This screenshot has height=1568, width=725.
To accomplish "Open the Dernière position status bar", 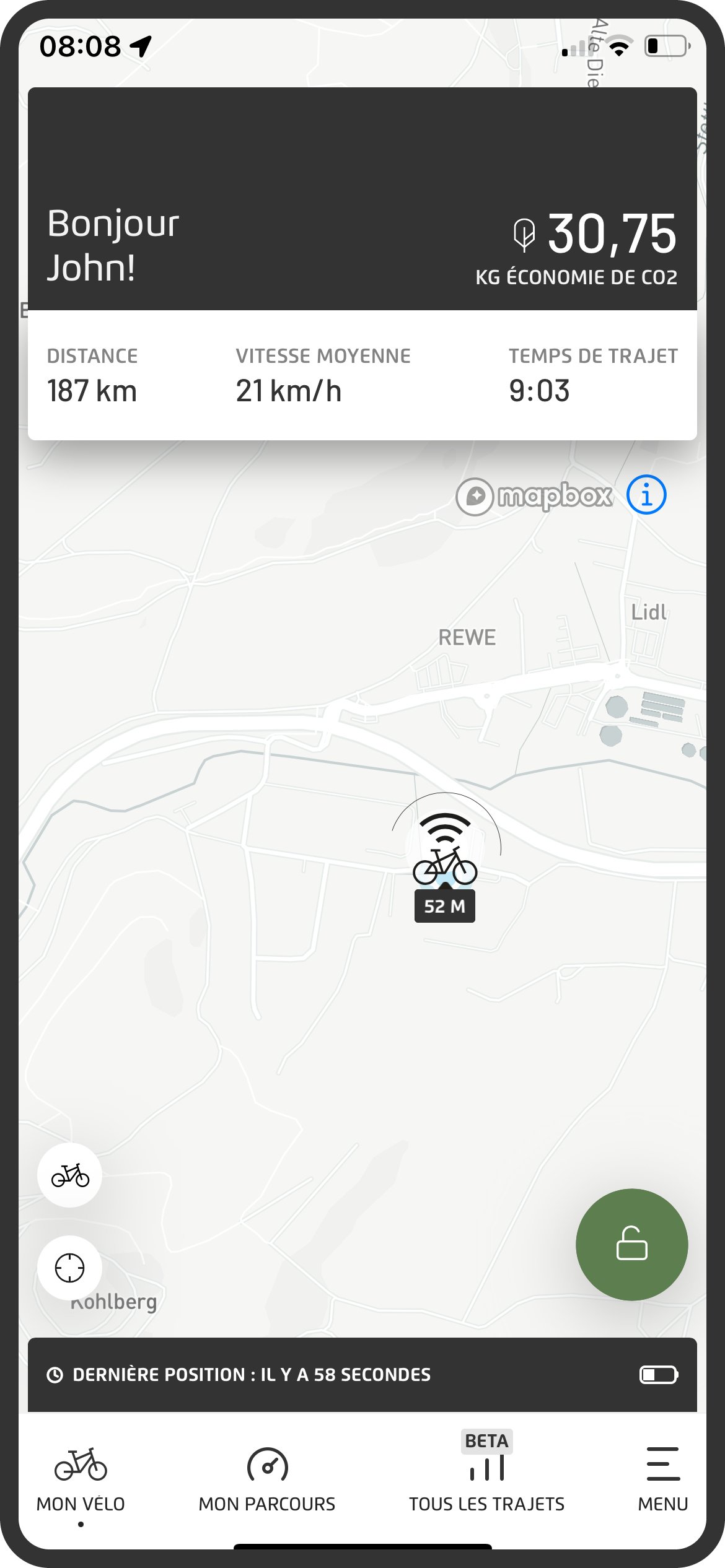I will [362, 1374].
